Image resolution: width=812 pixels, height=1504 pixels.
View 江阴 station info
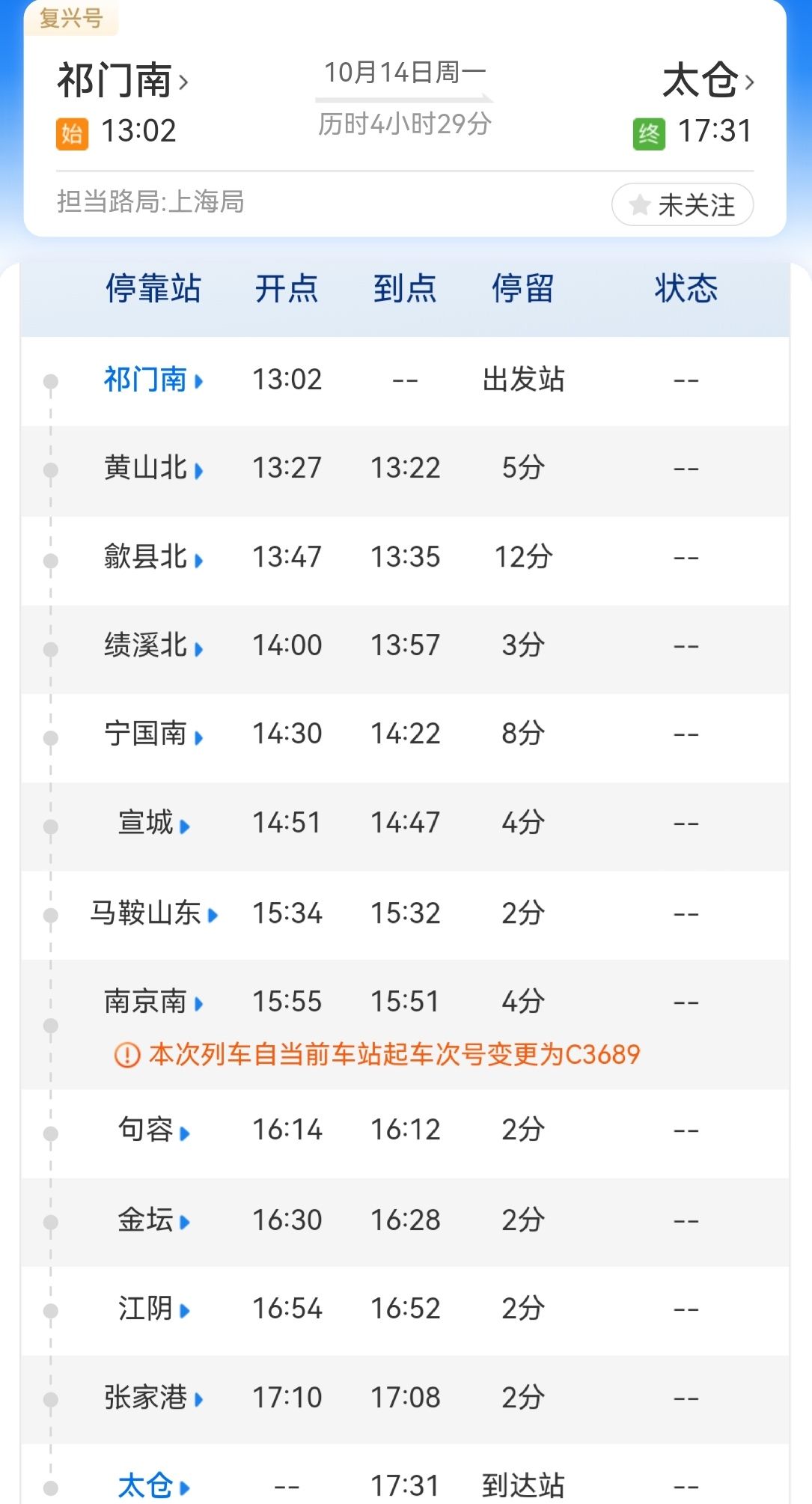click(153, 1309)
